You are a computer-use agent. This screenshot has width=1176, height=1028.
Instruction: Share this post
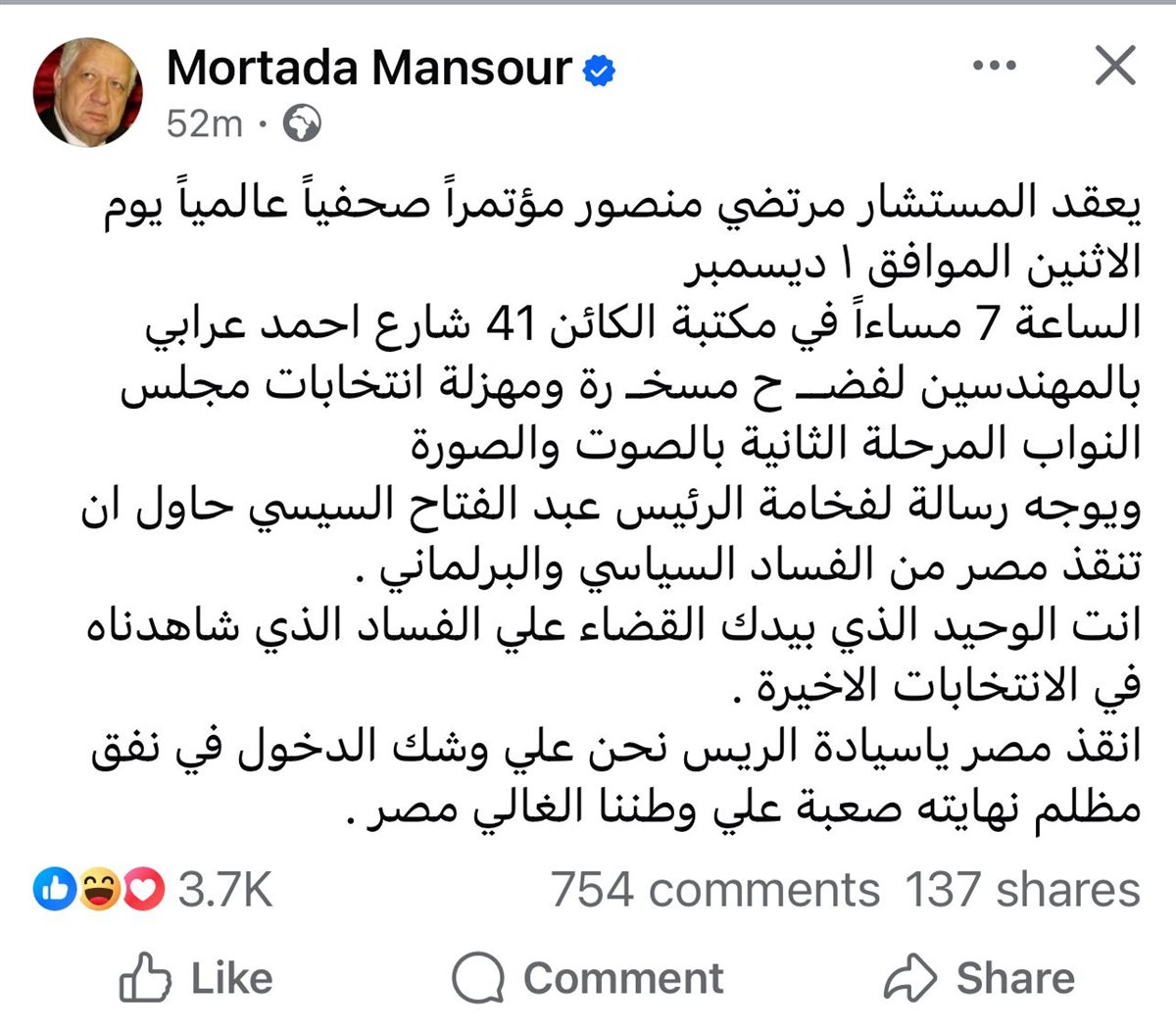[979, 978]
